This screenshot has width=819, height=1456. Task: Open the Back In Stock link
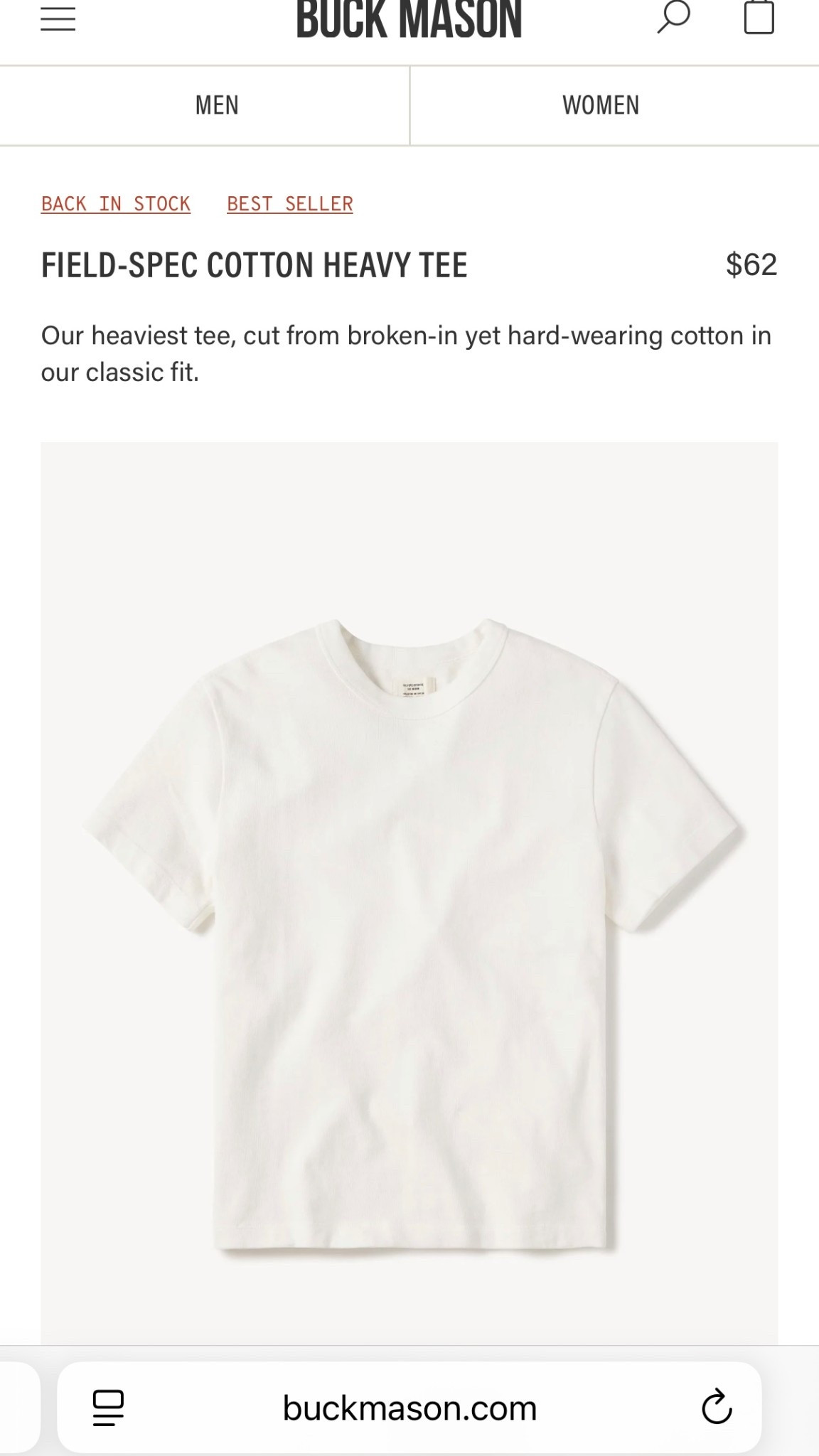(x=116, y=204)
